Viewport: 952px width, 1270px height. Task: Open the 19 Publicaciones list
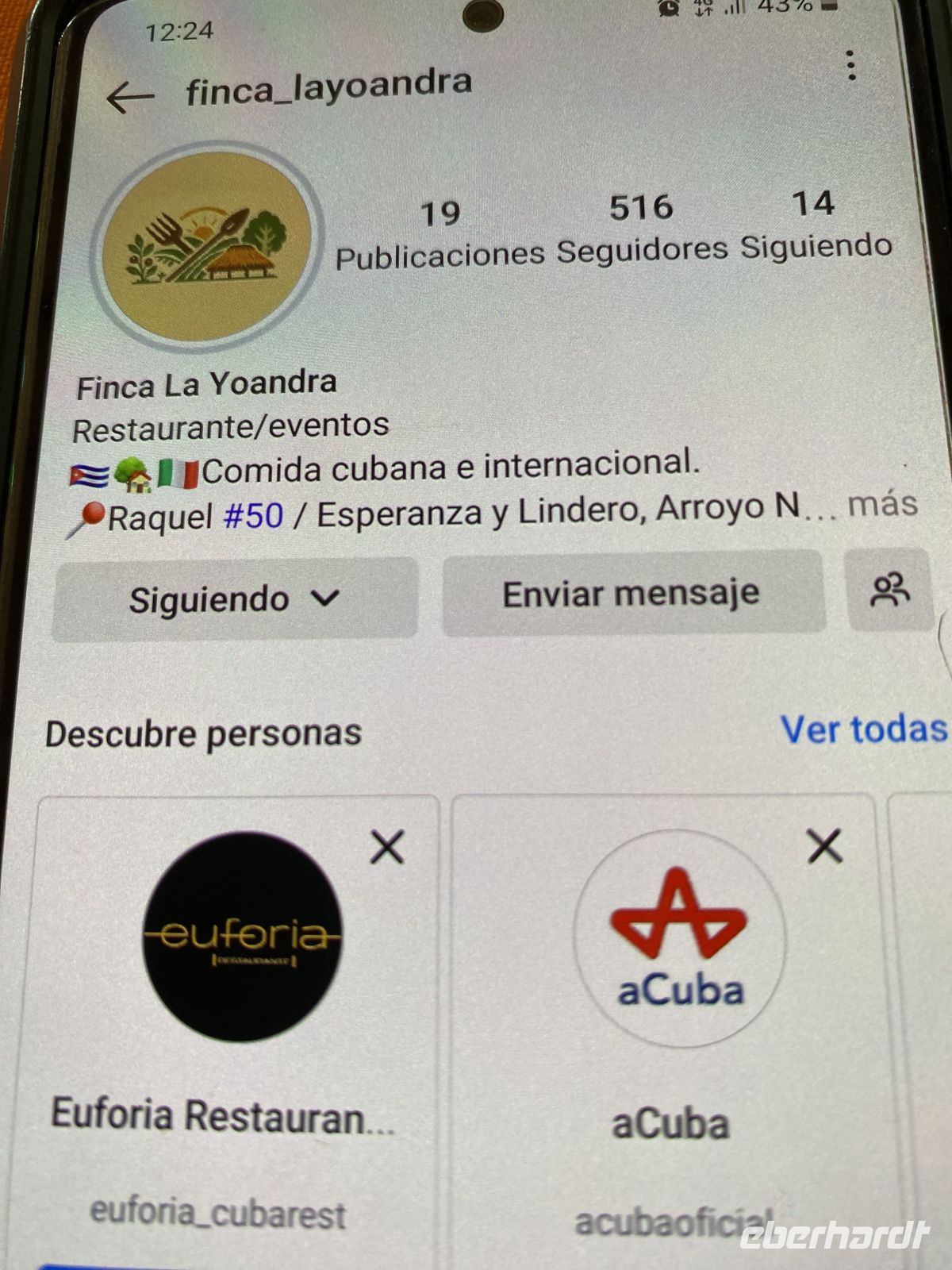[440, 234]
